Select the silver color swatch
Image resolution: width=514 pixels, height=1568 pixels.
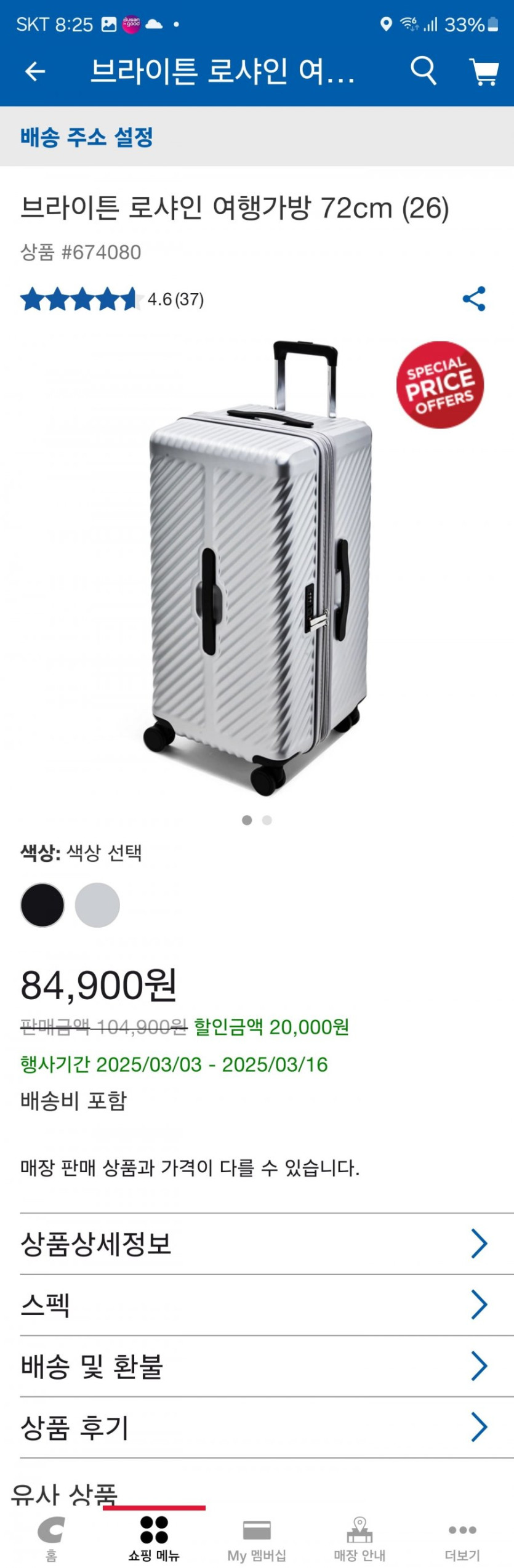[97, 905]
